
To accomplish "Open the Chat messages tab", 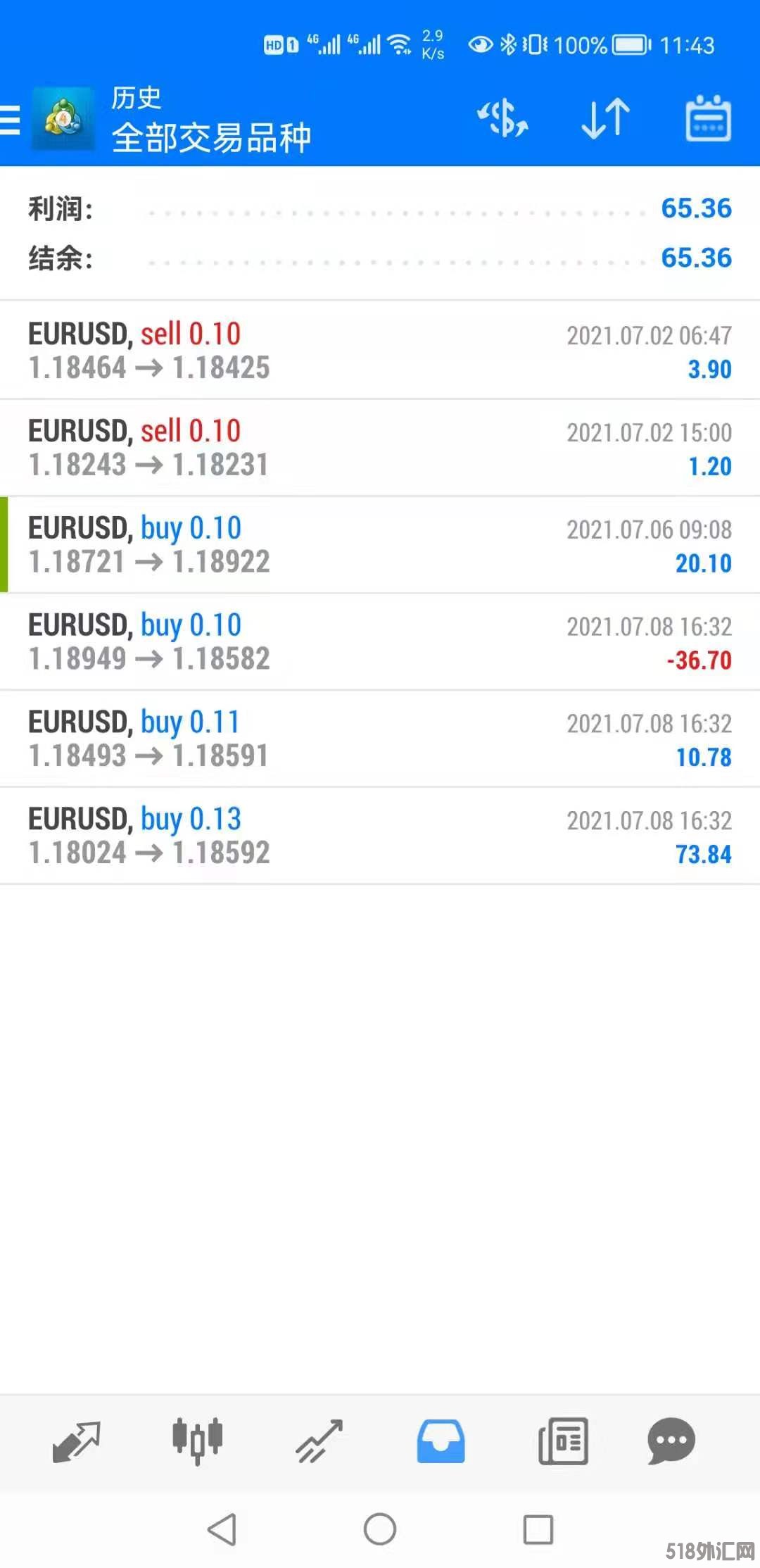I will (671, 1441).
